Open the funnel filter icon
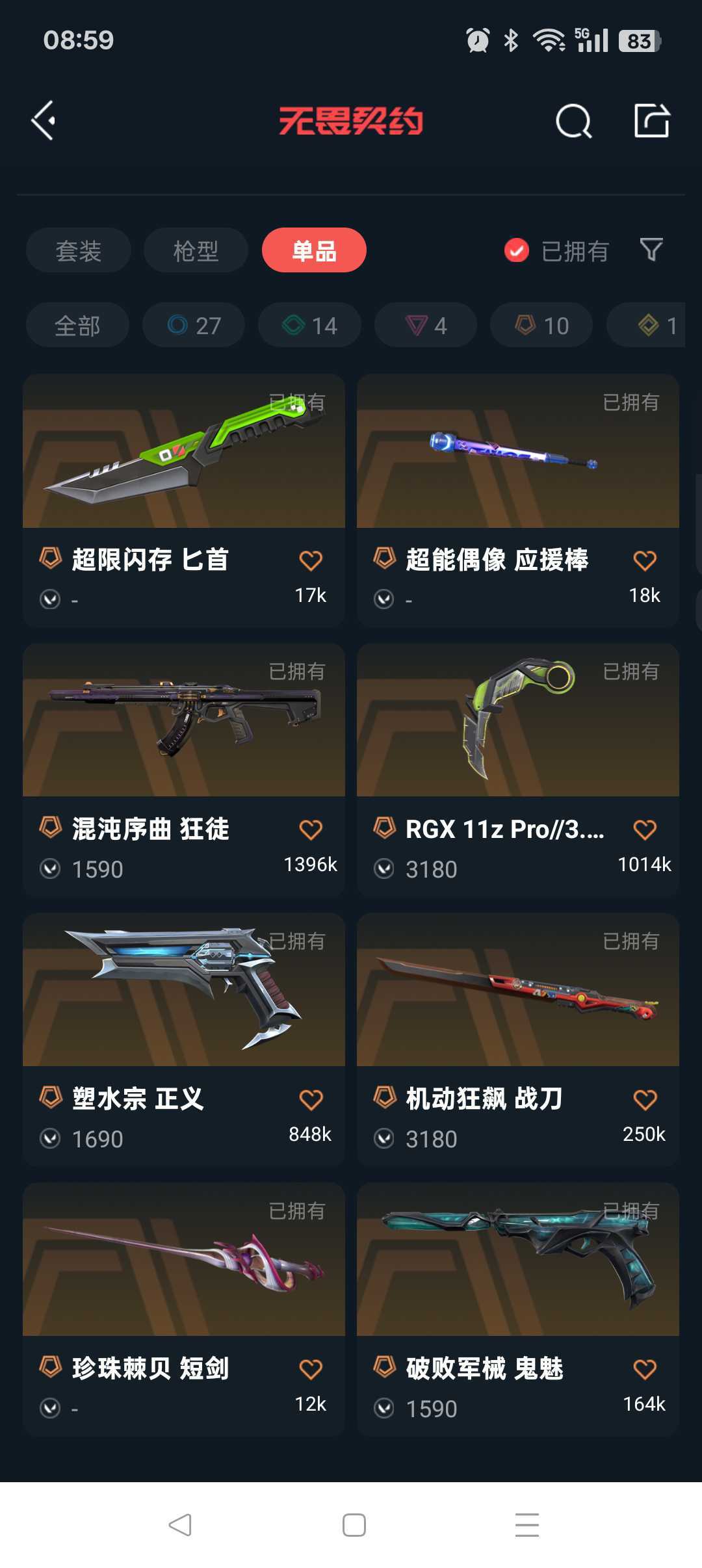702x1568 pixels. point(651,250)
